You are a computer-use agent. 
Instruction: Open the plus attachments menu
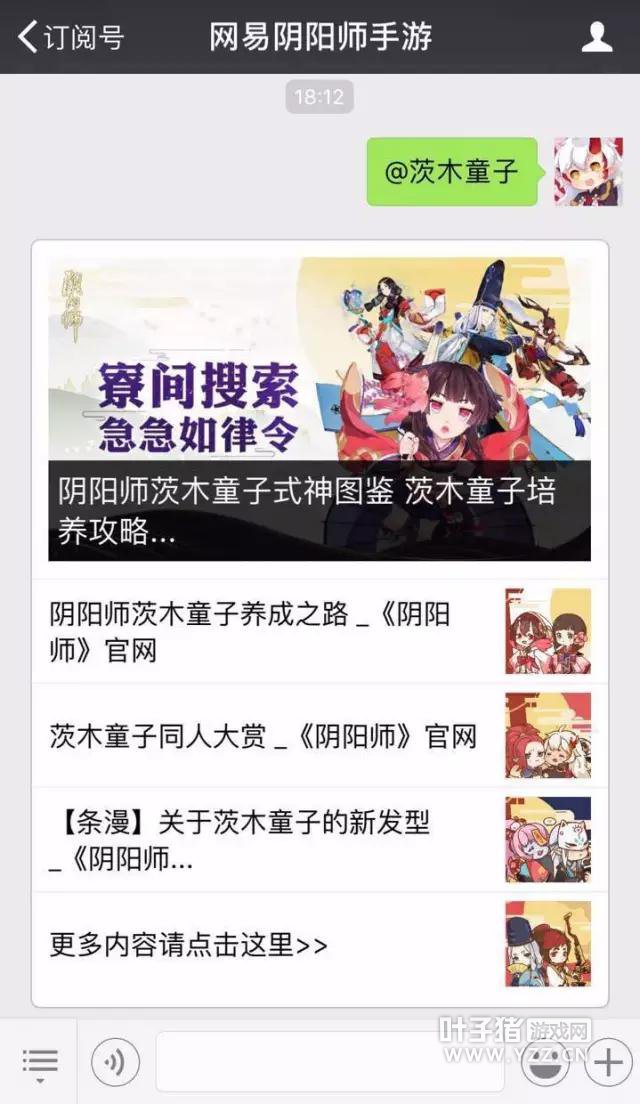[x=608, y=1062]
